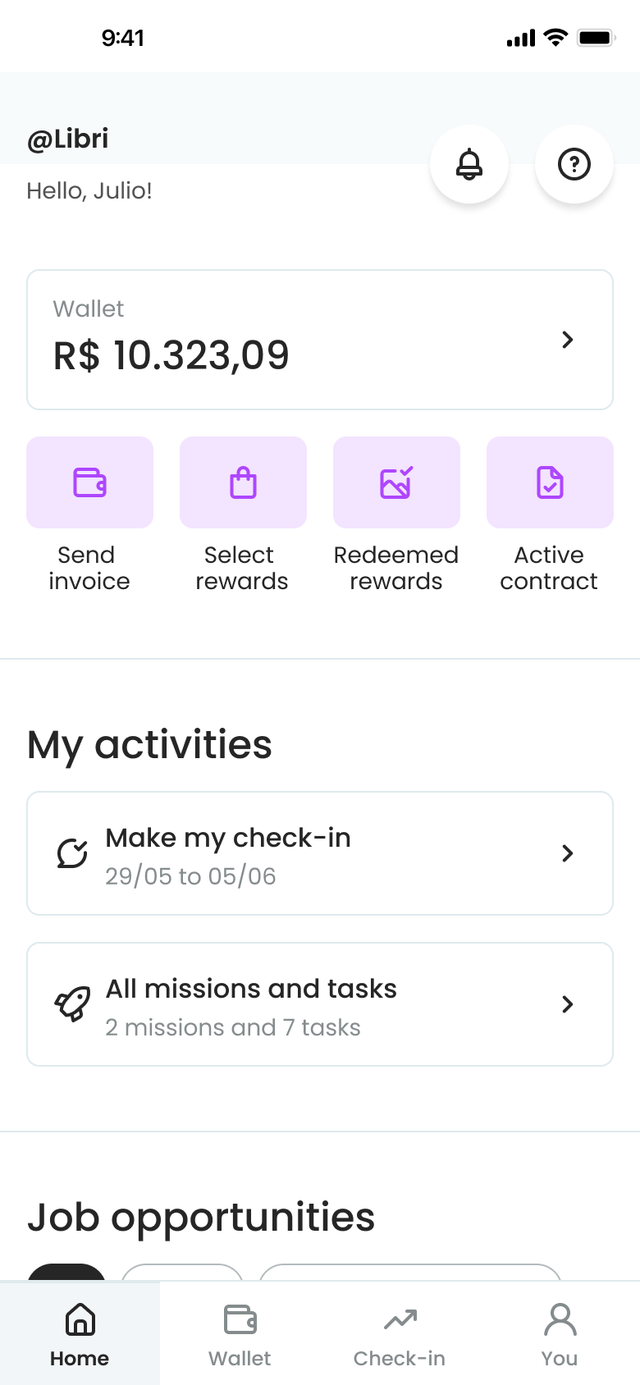View Redeemed rewards

[x=396, y=483]
